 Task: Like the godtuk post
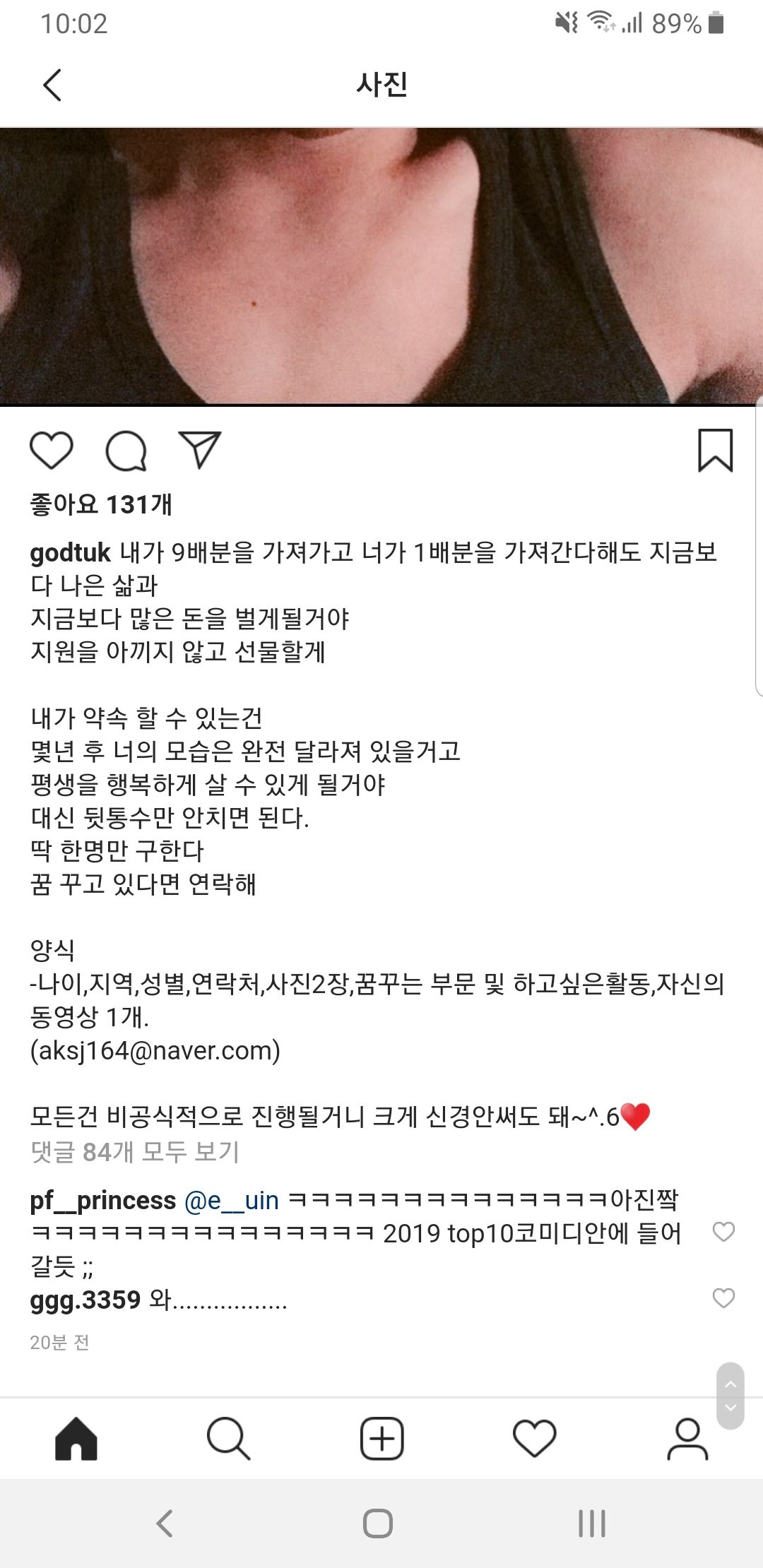point(52,450)
